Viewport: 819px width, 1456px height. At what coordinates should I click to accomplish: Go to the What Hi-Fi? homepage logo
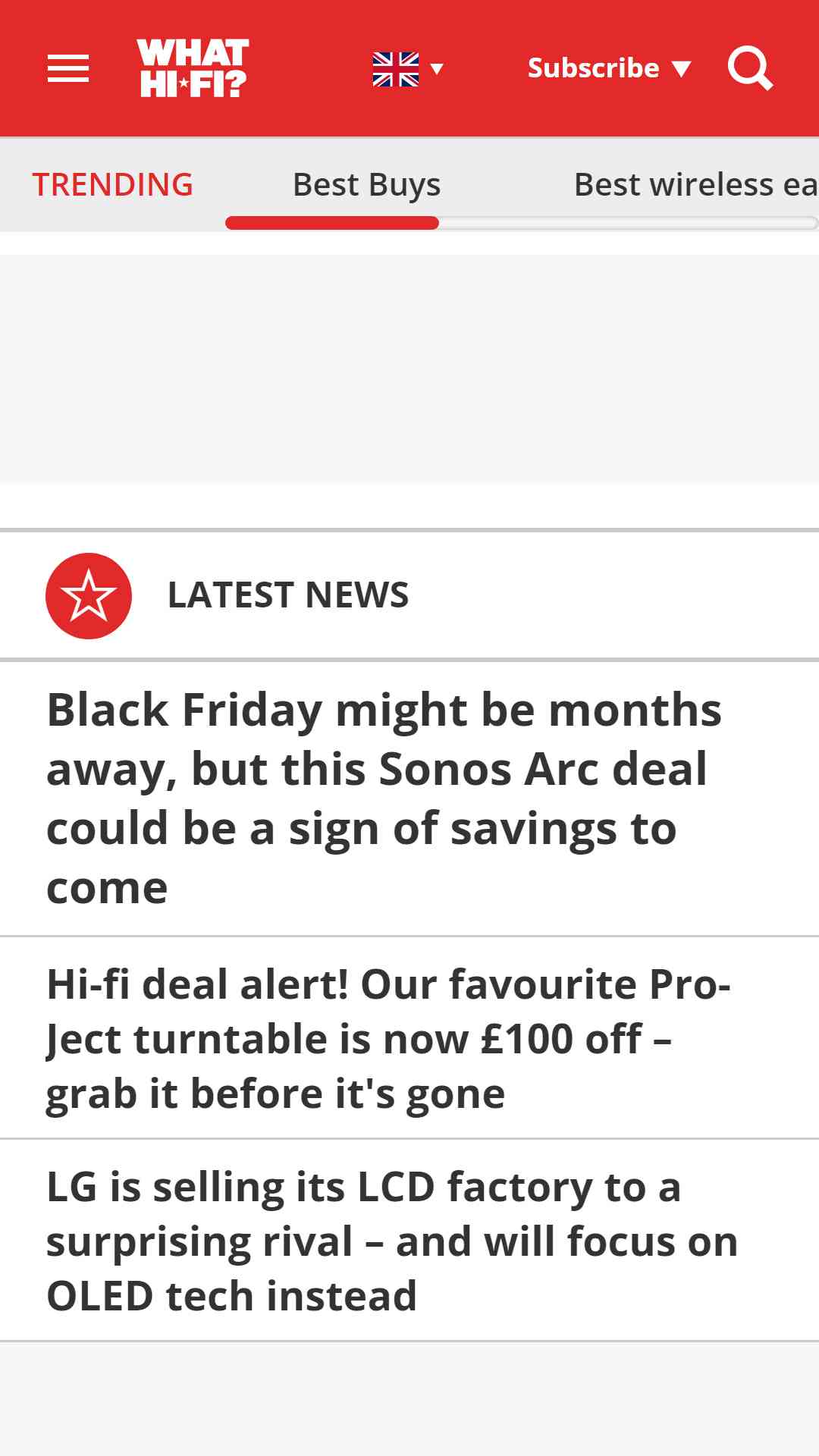pos(193,68)
